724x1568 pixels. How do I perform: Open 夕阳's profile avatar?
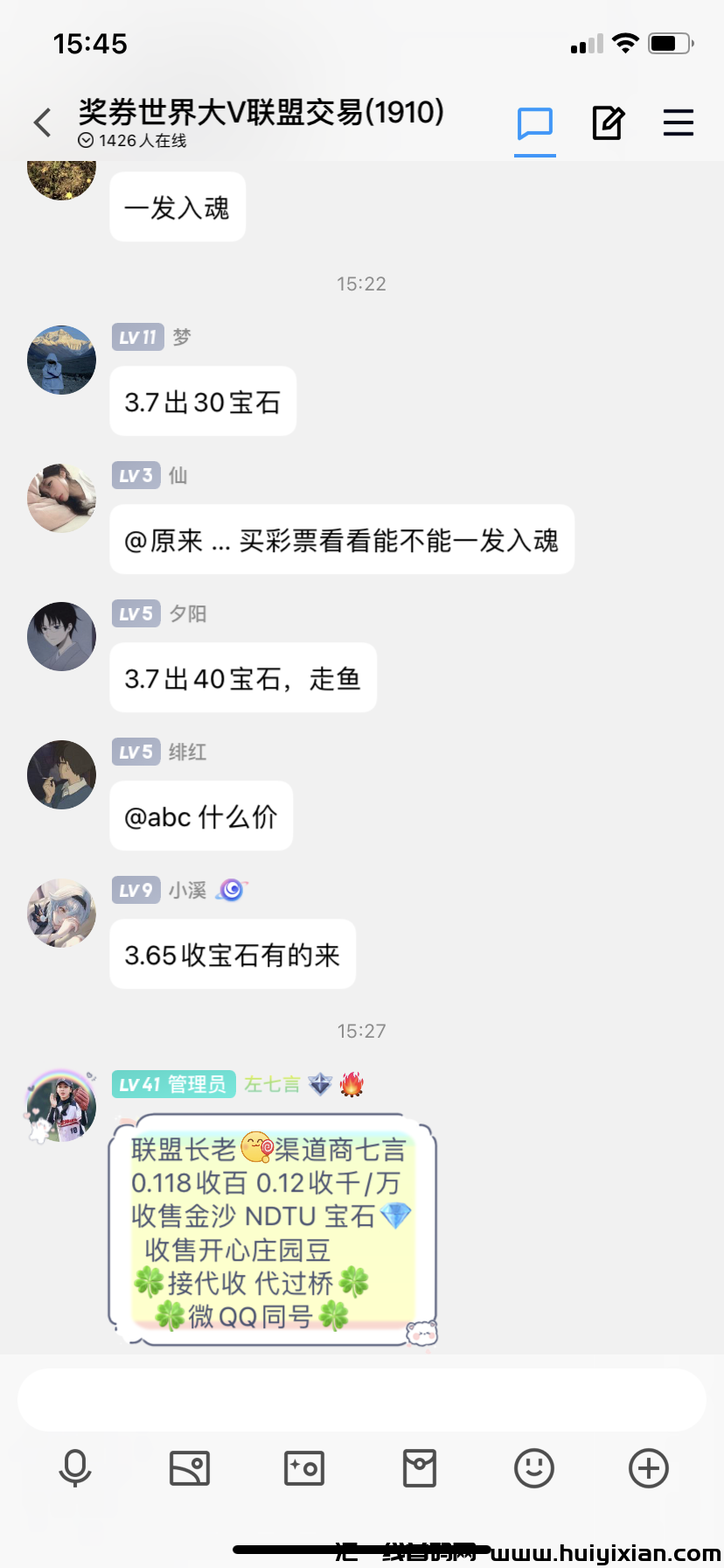(61, 636)
